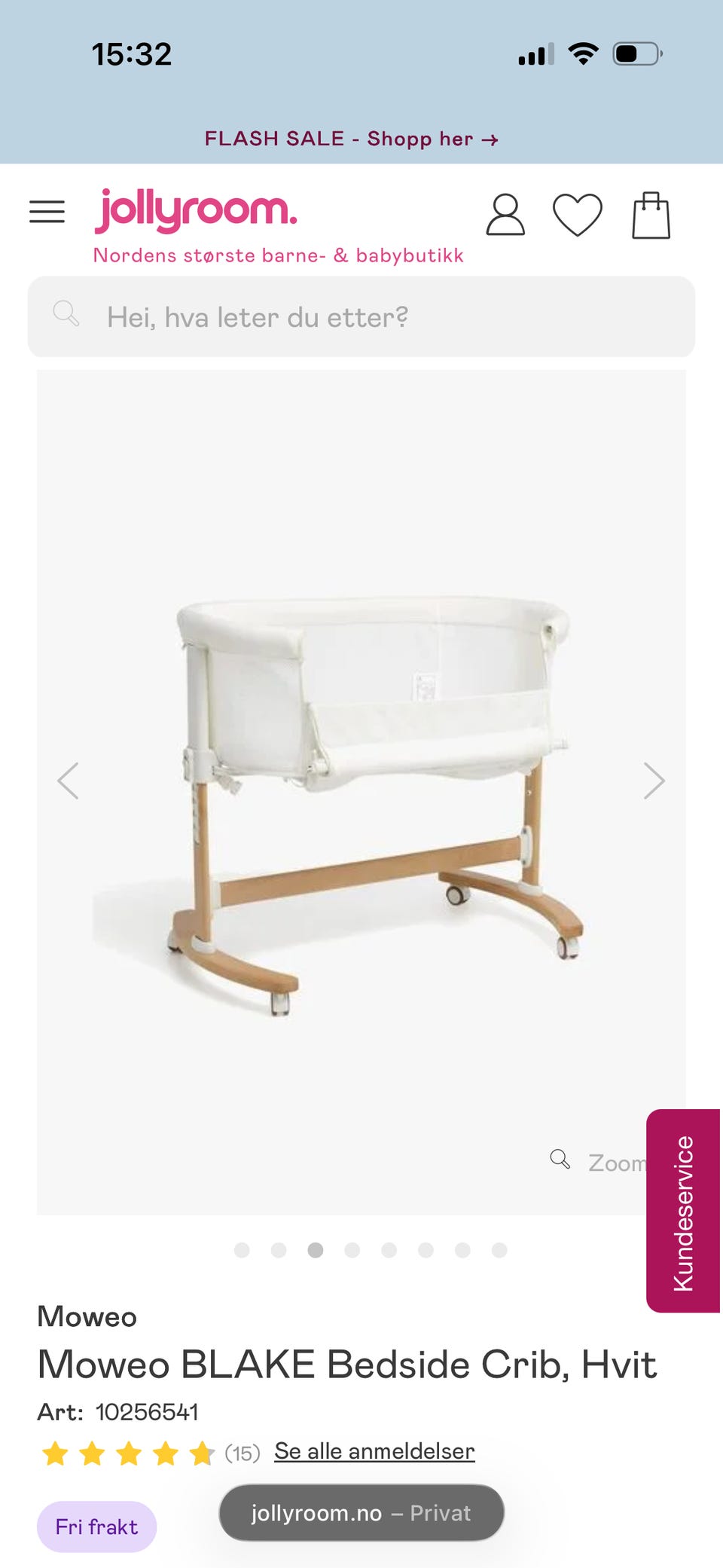
Task: Open the hamburger menu
Action: (47, 212)
